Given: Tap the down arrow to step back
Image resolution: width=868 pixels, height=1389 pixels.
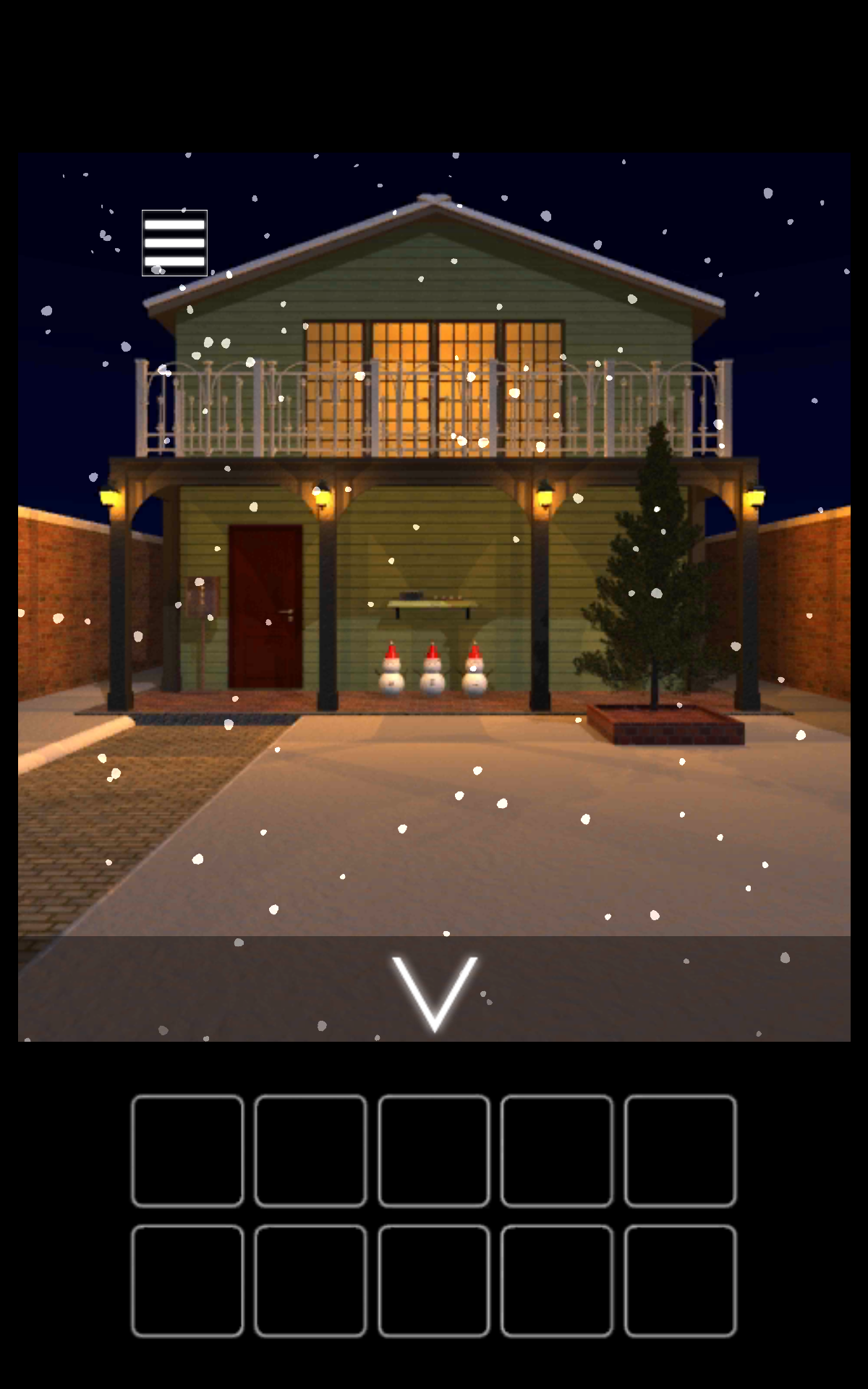Looking at the screenshot, I should coord(434,991).
